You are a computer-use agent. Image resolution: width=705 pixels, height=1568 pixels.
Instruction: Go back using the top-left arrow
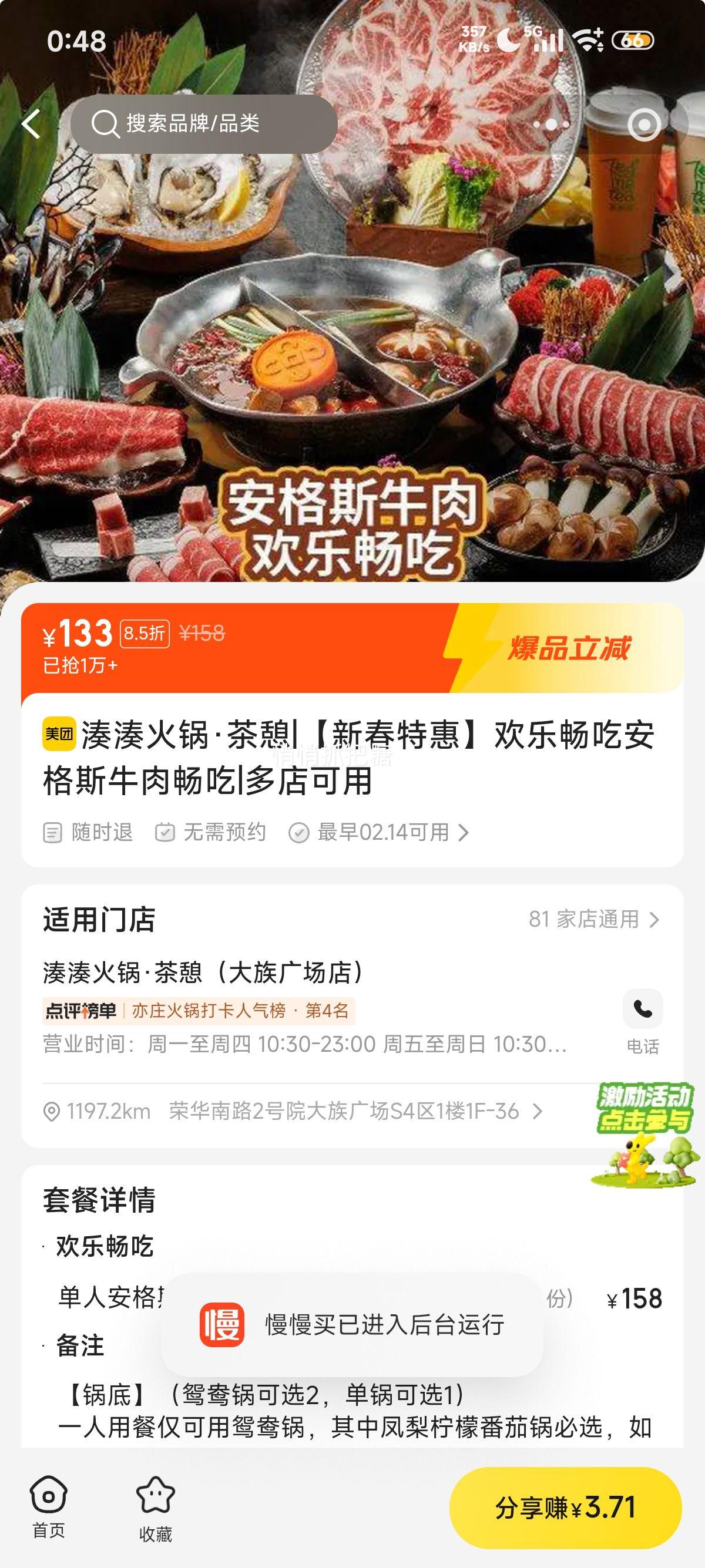coord(32,123)
